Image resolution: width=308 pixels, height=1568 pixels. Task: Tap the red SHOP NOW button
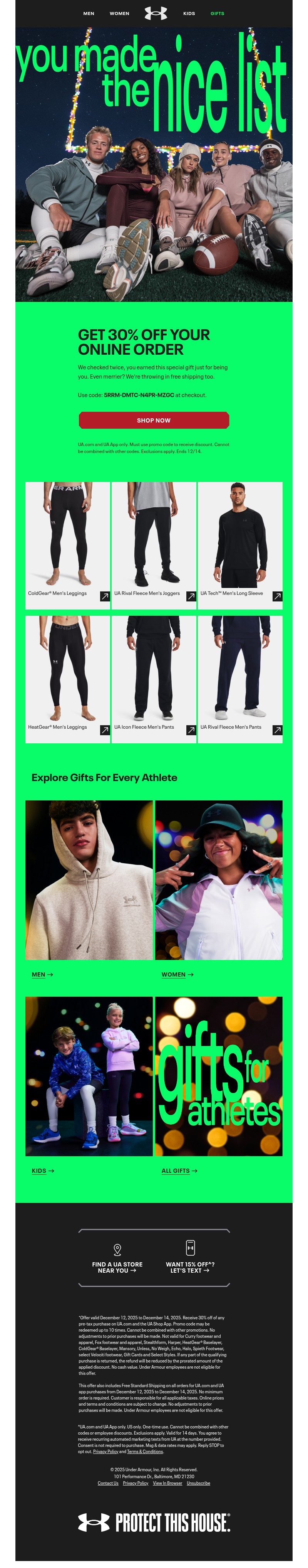coord(154,420)
